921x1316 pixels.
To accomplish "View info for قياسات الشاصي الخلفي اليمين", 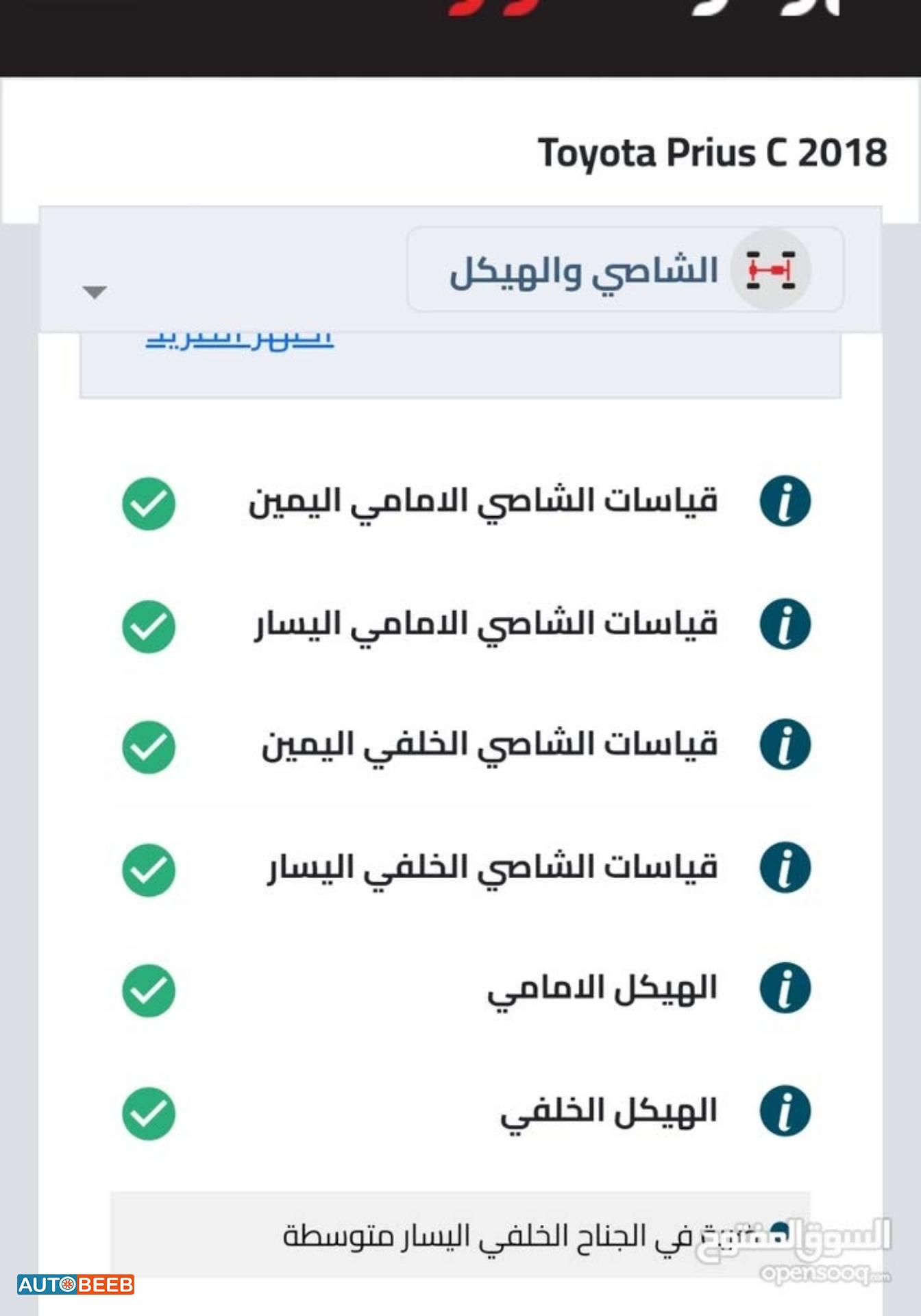I will [785, 745].
